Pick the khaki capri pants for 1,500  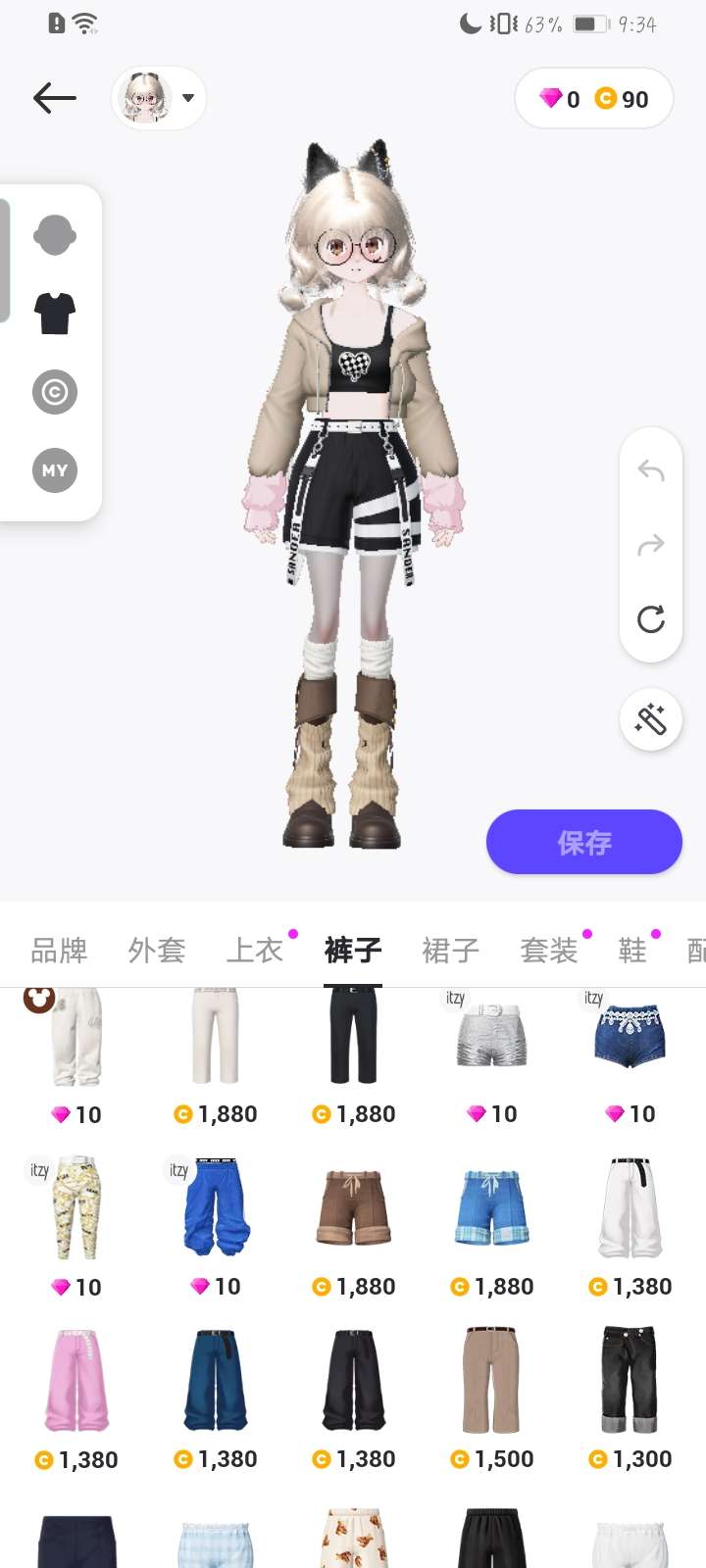[492, 1382]
